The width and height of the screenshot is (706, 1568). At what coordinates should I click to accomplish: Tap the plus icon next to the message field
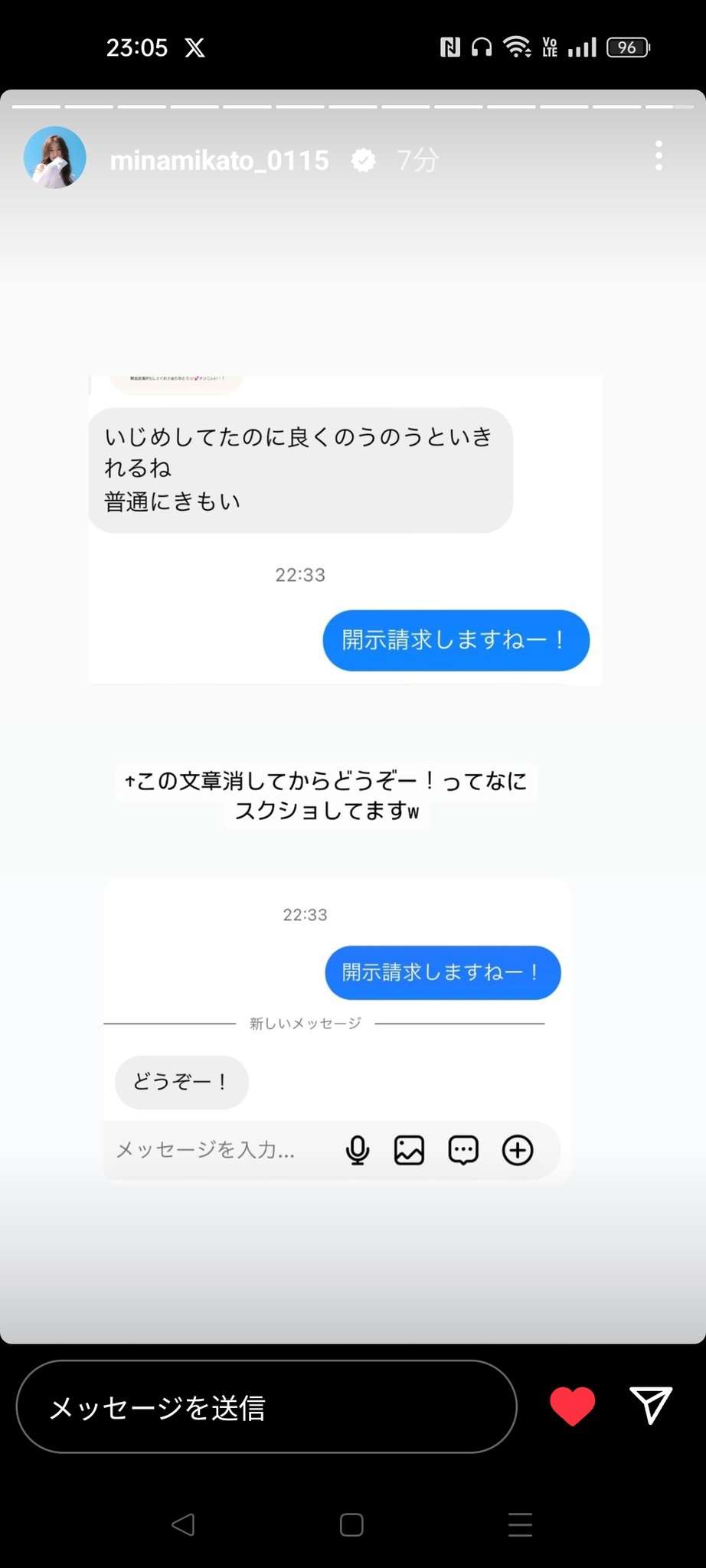[x=518, y=1150]
